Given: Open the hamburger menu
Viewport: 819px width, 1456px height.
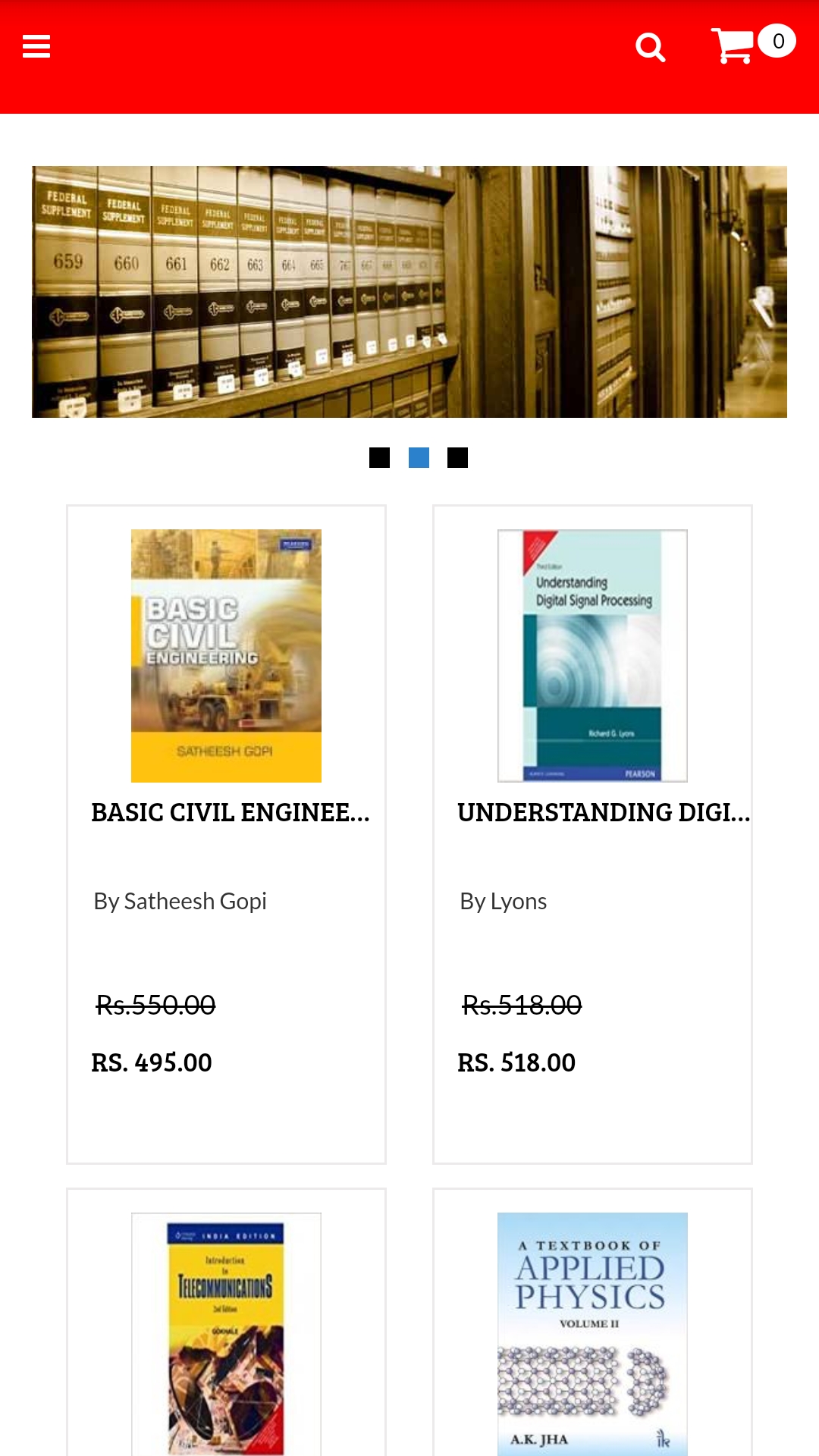Looking at the screenshot, I should [x=36, y=46].
